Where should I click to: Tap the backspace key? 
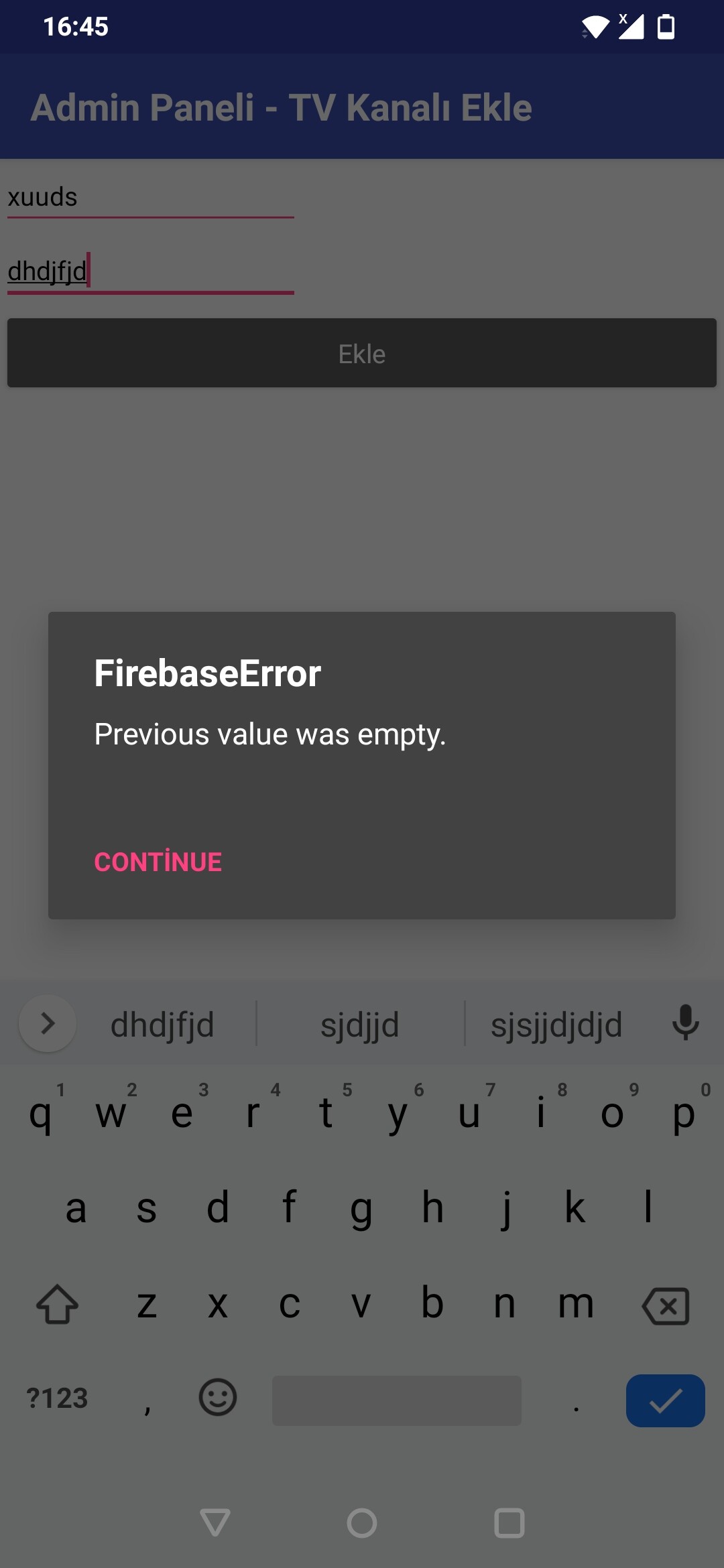point(666,1305)
